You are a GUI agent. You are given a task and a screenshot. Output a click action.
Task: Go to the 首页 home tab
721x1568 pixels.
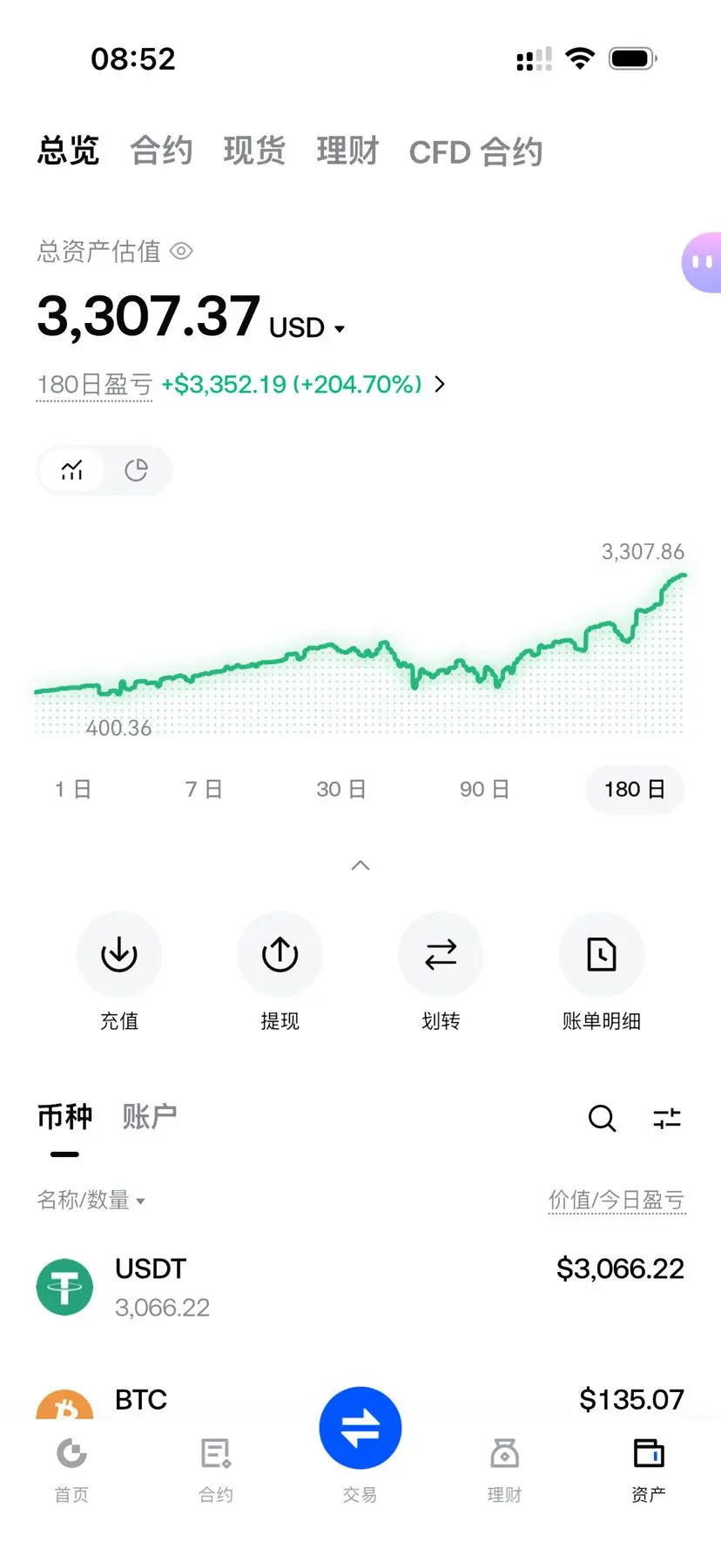(x=71, y=1470)
